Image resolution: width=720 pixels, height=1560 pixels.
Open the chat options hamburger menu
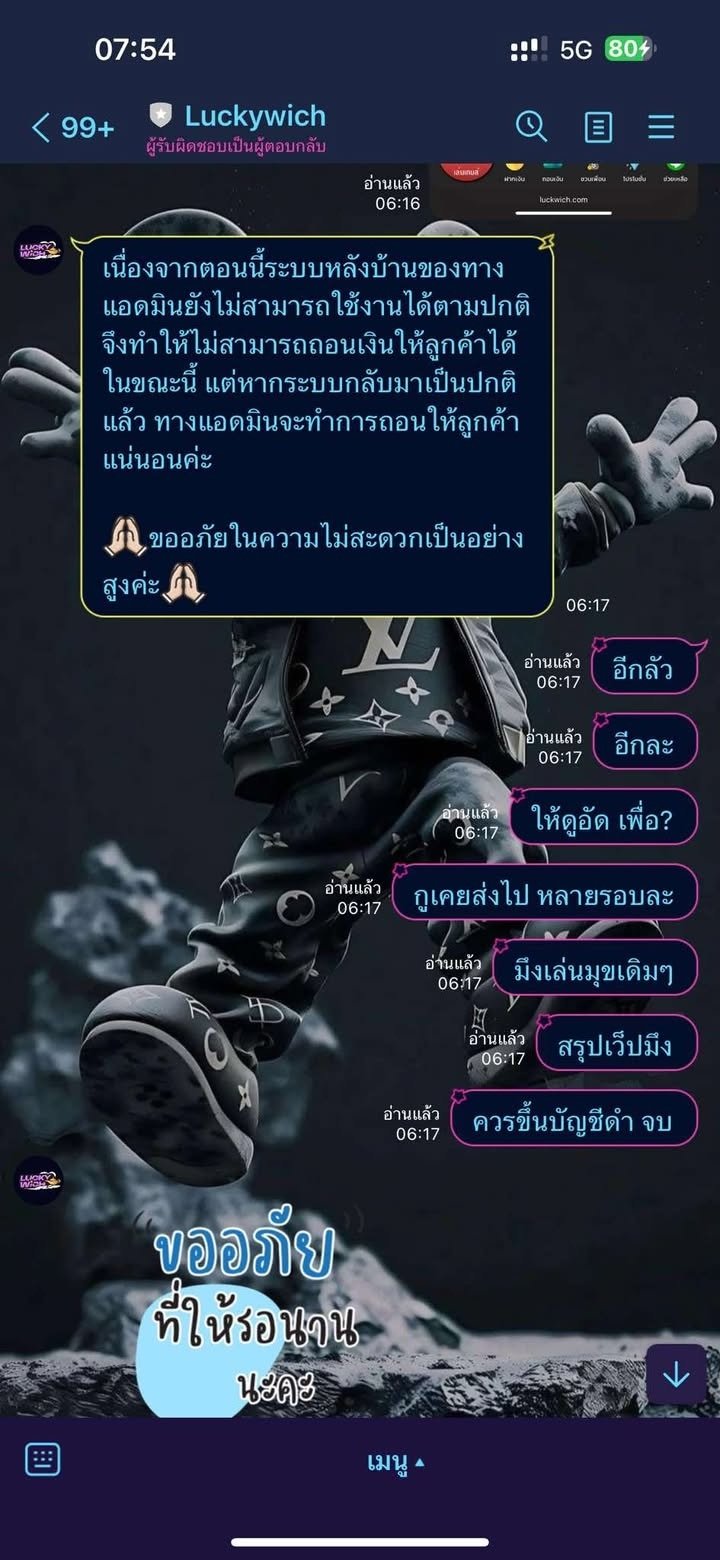click(x=661, y=127)
